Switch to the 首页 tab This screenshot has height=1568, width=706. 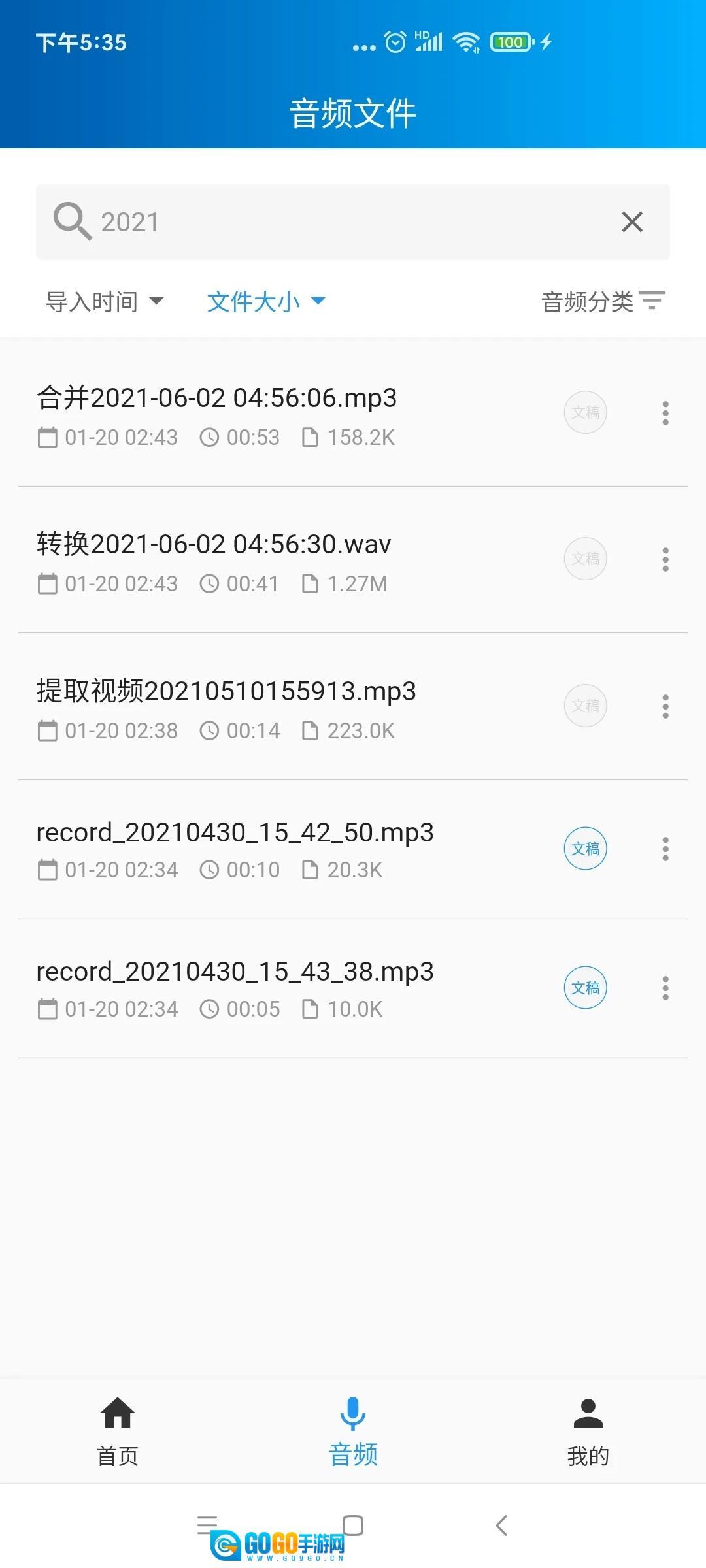118,1431
